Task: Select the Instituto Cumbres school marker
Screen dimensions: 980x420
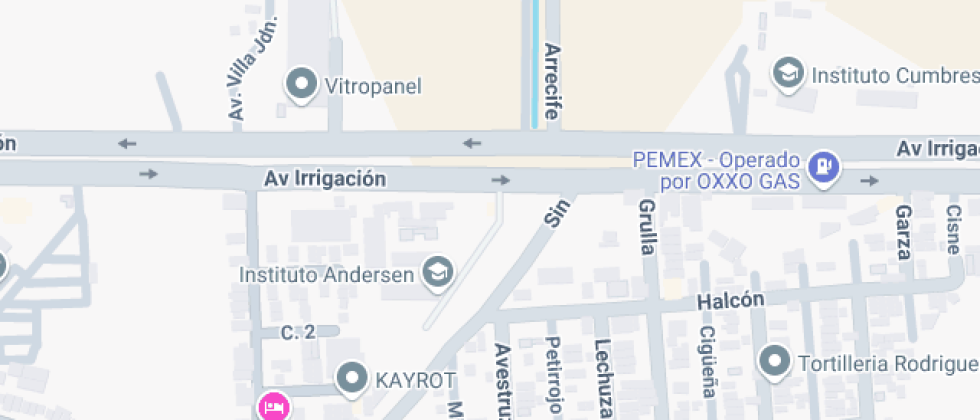Action: (788, 74)
